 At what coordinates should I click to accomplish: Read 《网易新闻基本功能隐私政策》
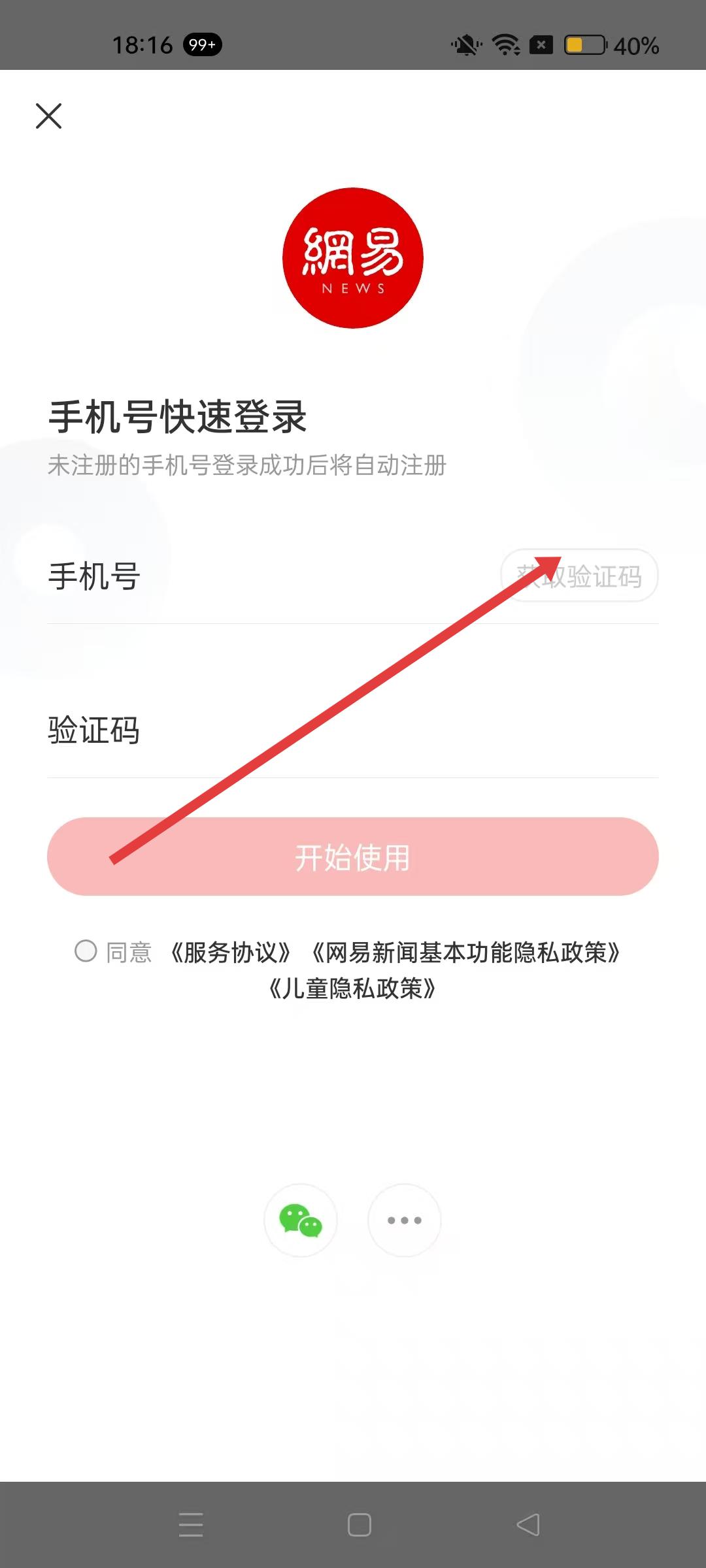[465, 953]
